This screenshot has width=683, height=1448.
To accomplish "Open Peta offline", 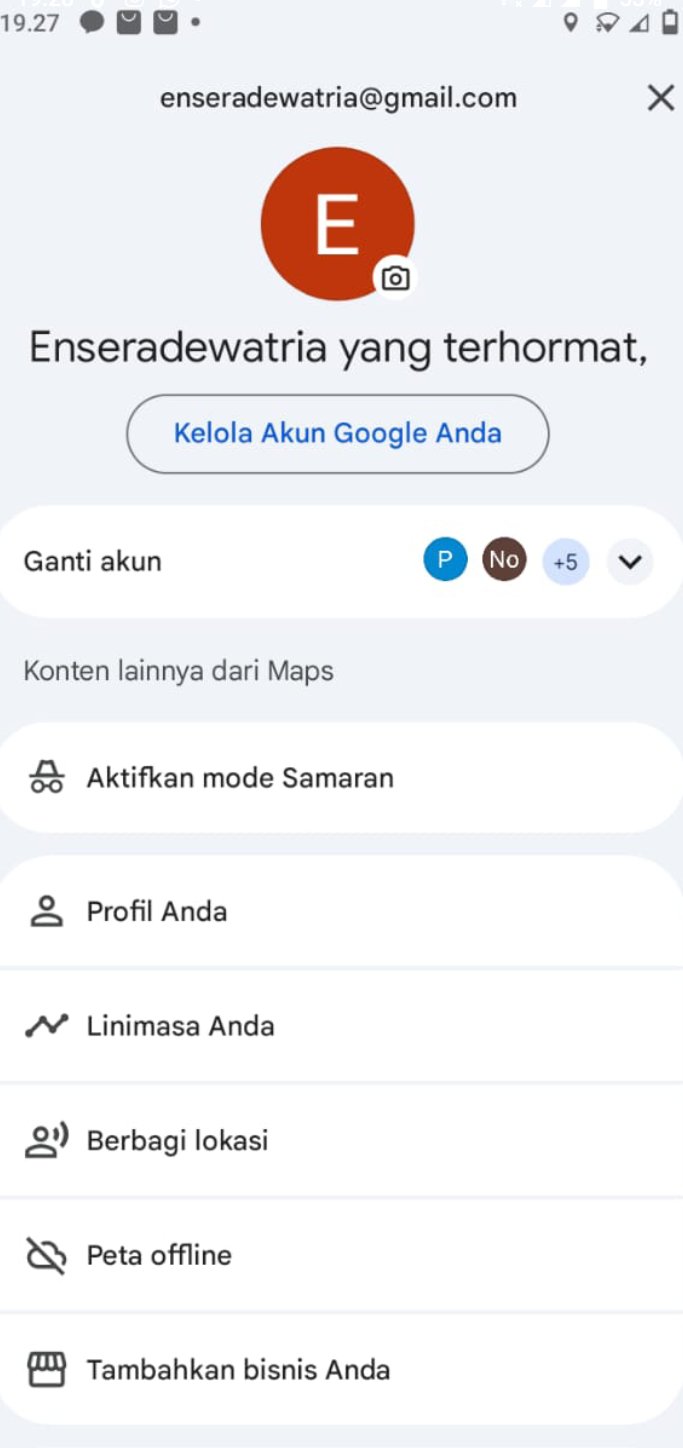I will (x=341, y=1255).
